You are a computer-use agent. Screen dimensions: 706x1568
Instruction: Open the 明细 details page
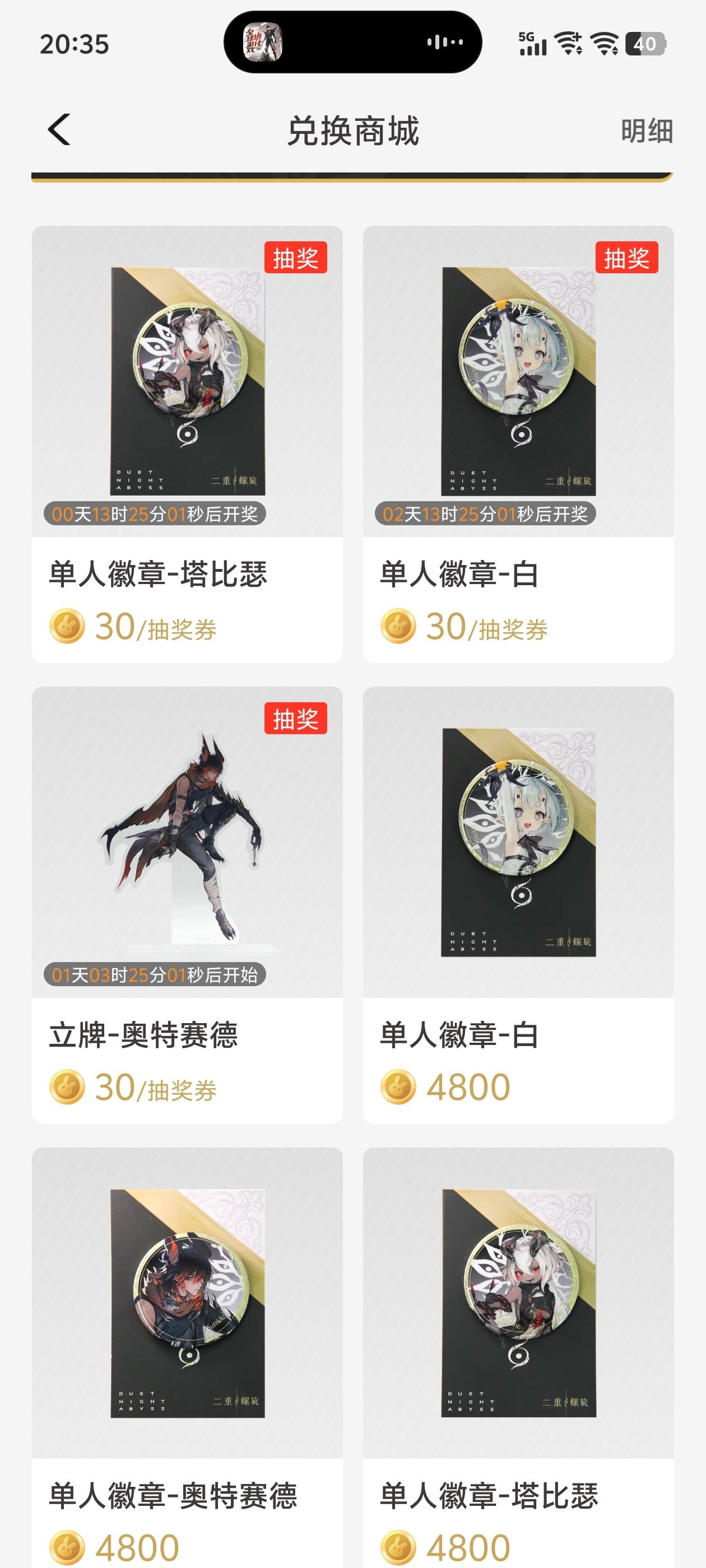coord(646,131)
